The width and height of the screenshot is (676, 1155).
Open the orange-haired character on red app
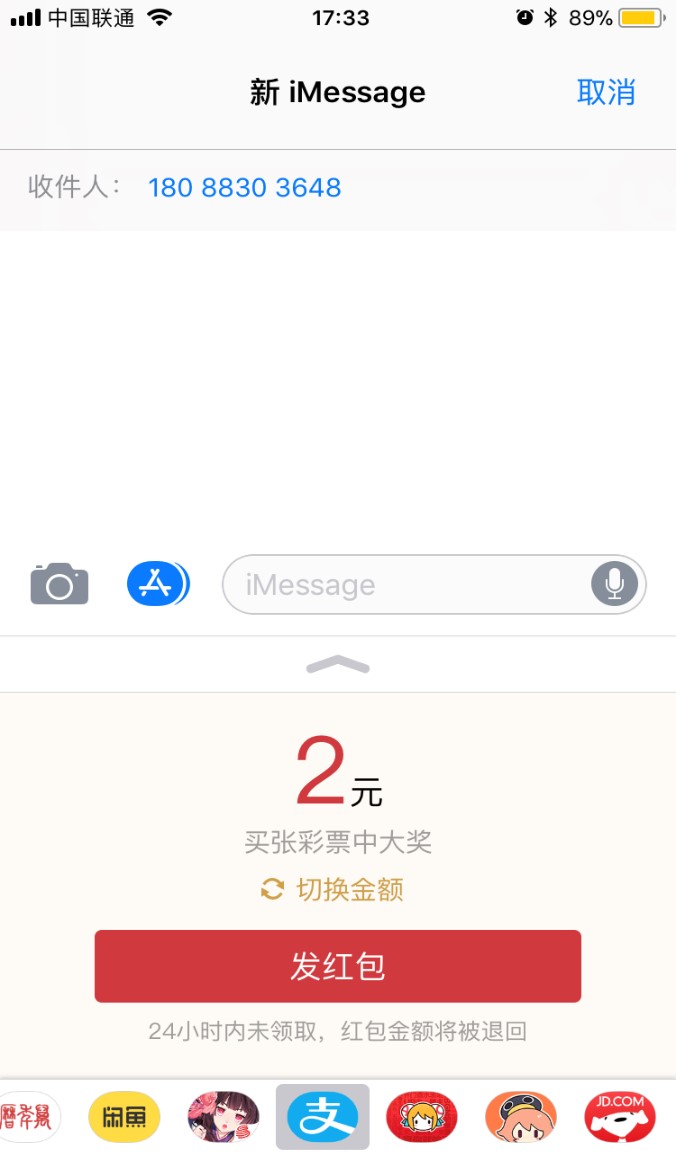point(421,1117)
